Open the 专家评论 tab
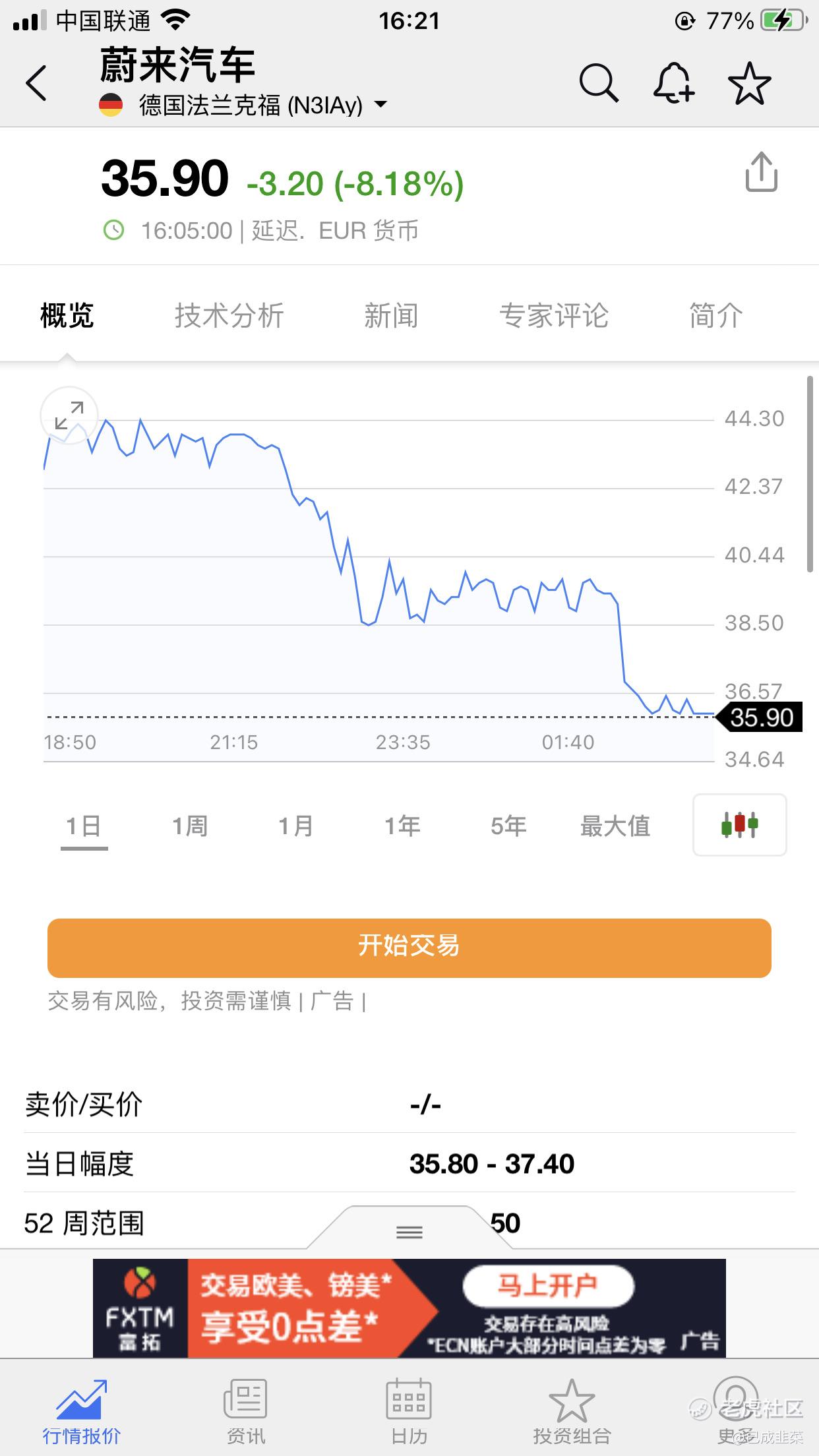This screenshot has height=1456, width=819. point(554,315)
